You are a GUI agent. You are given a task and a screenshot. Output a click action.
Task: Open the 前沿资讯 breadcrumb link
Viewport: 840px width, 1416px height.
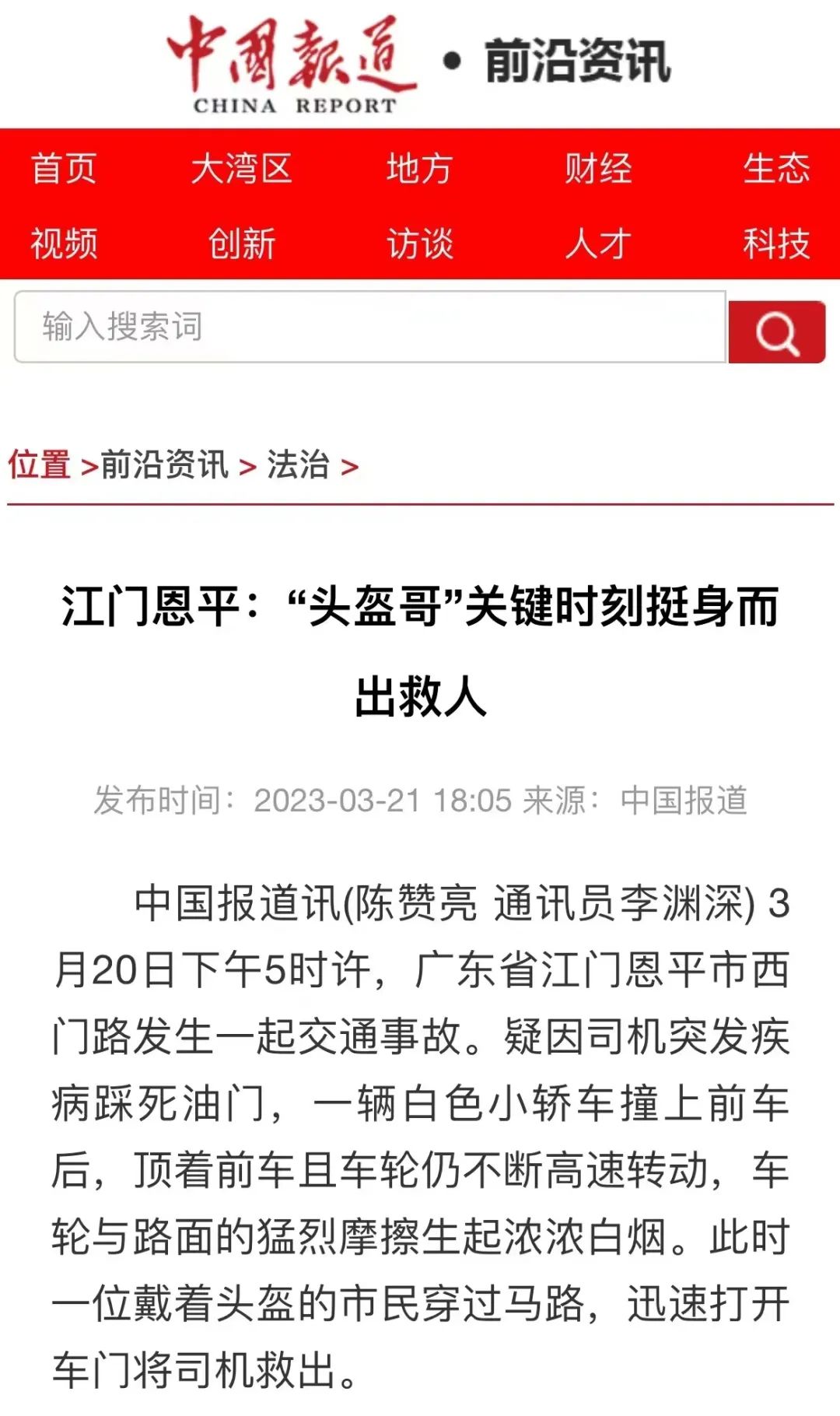tap(164, 465)
